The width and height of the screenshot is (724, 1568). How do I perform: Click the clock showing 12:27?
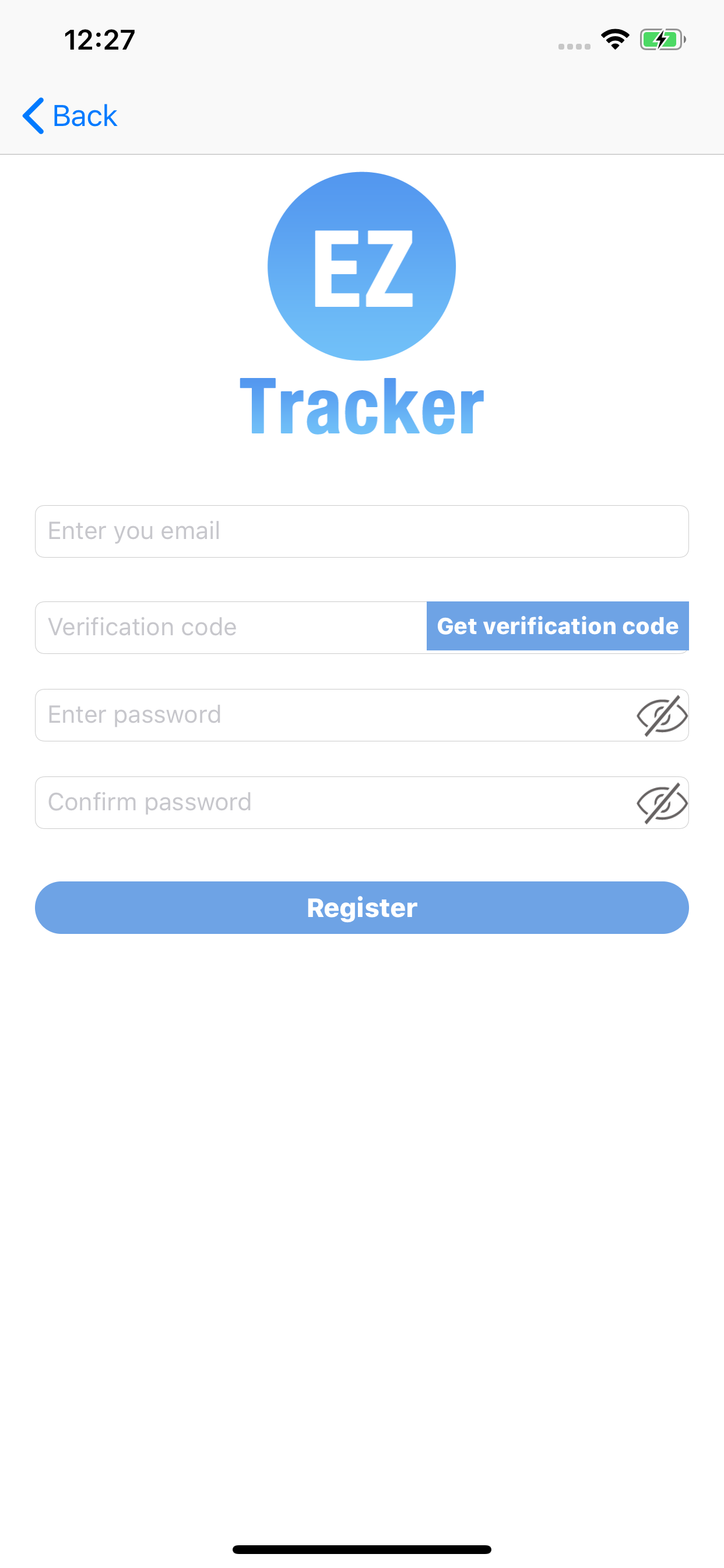point(99,40)
